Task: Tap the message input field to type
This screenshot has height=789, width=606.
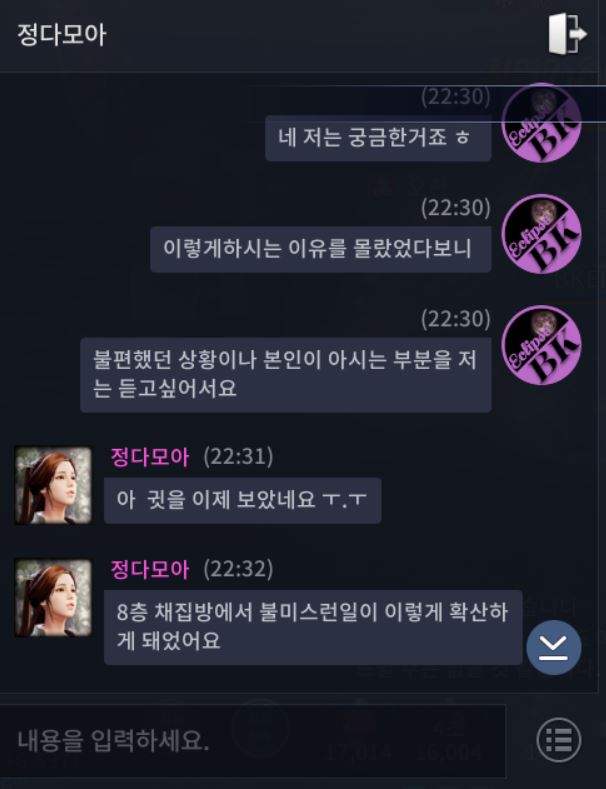Action: [255, 740]
